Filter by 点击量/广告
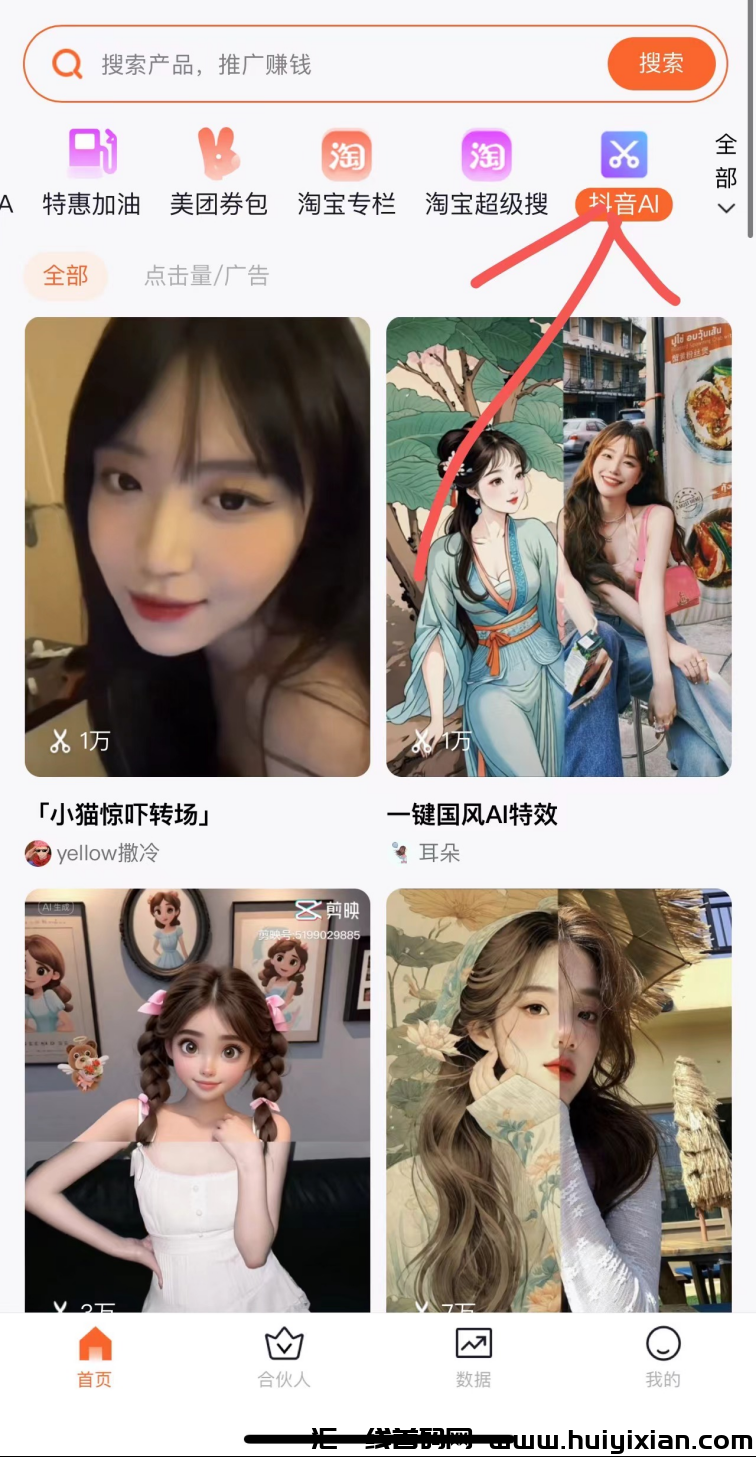This screenshot has height=1457, width=756. click(x=206, y=276)
